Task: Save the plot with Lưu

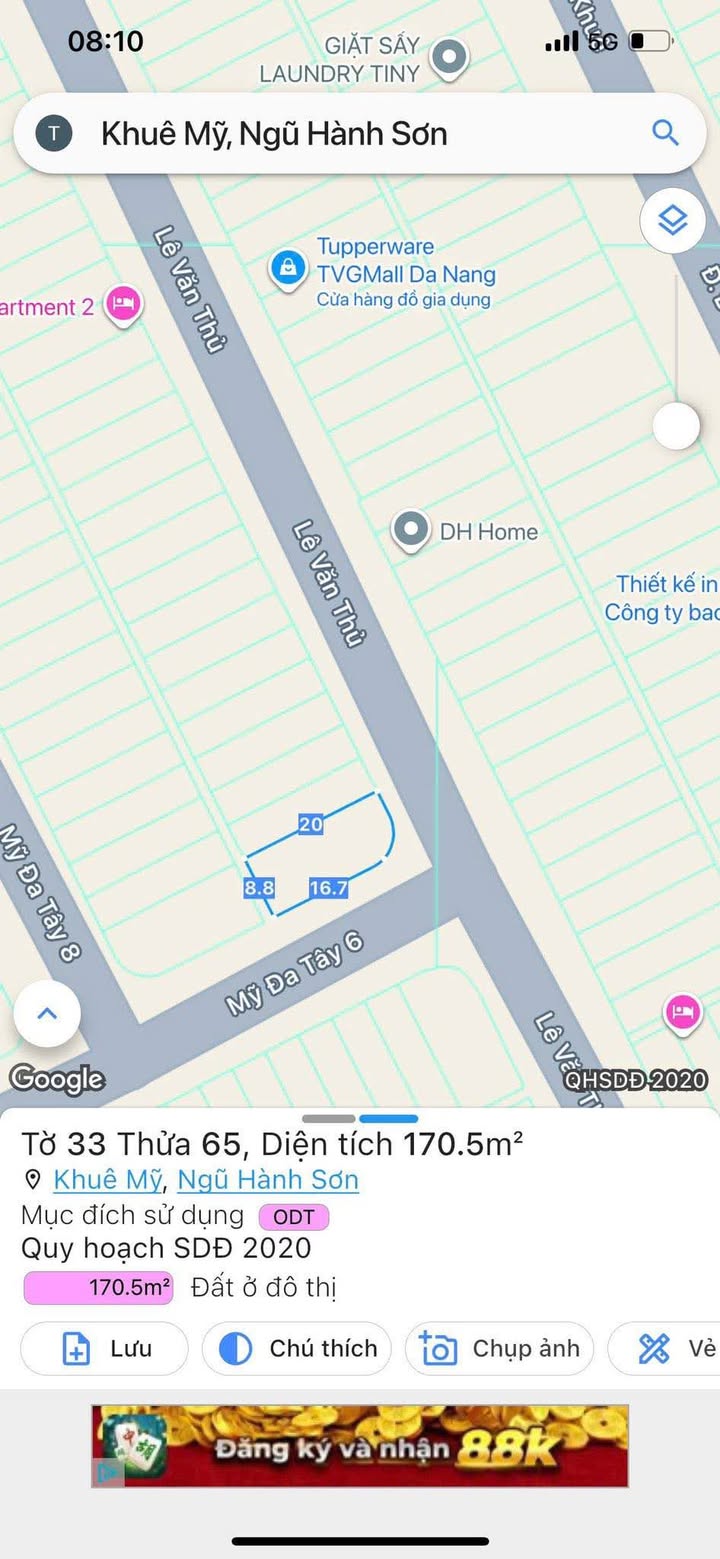Action: click(x=105, y=1349)
